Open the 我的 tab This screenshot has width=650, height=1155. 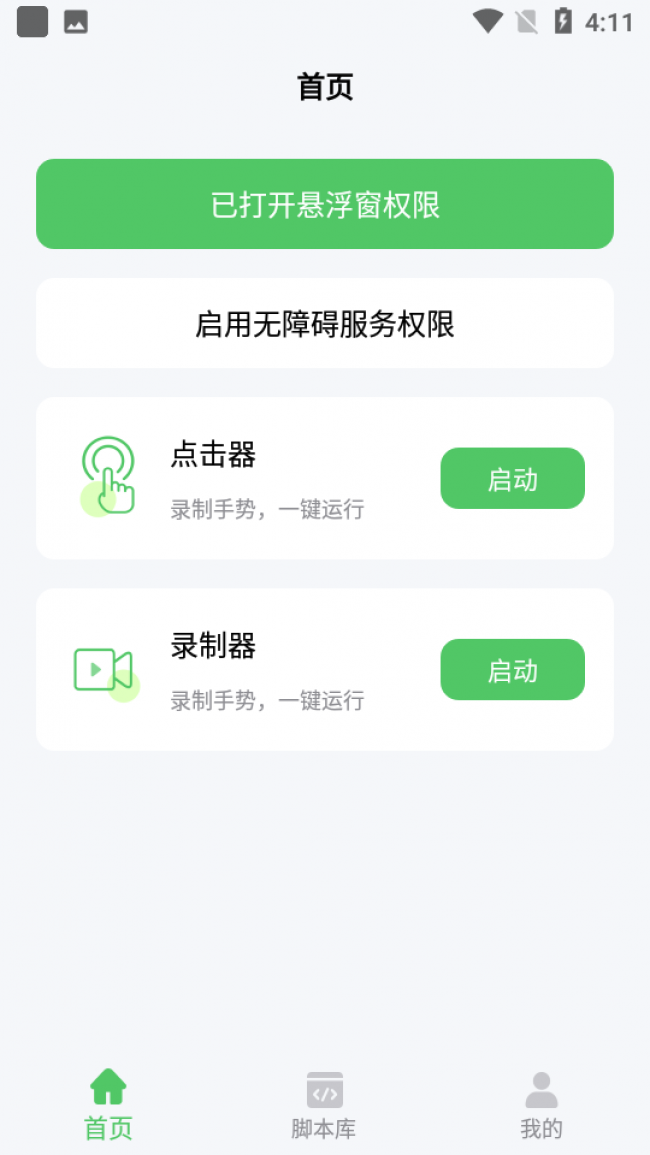541,1105
